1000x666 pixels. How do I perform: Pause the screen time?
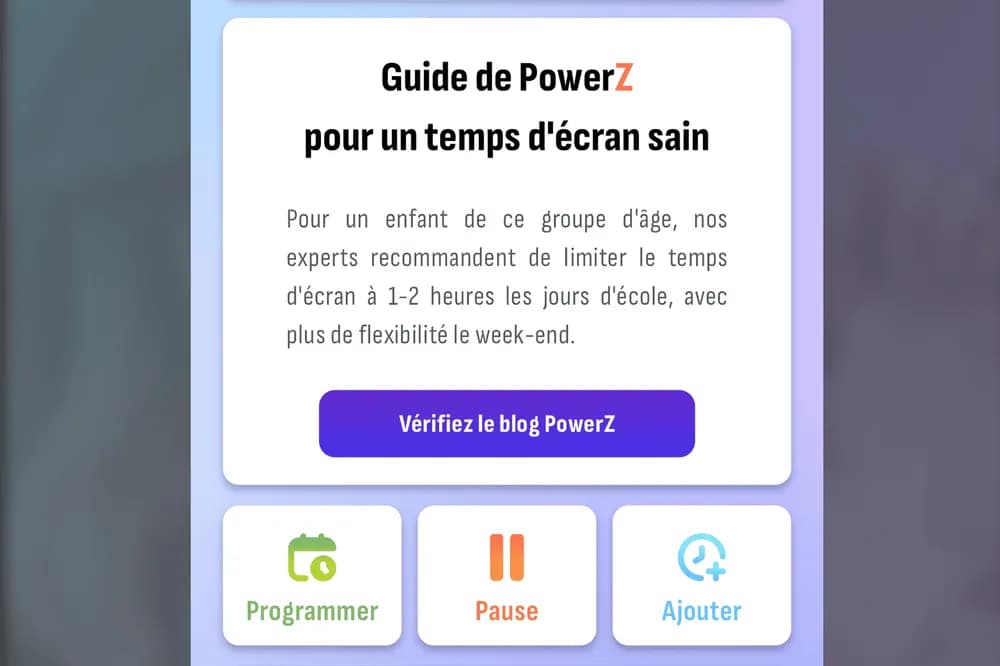pos(506,576)
